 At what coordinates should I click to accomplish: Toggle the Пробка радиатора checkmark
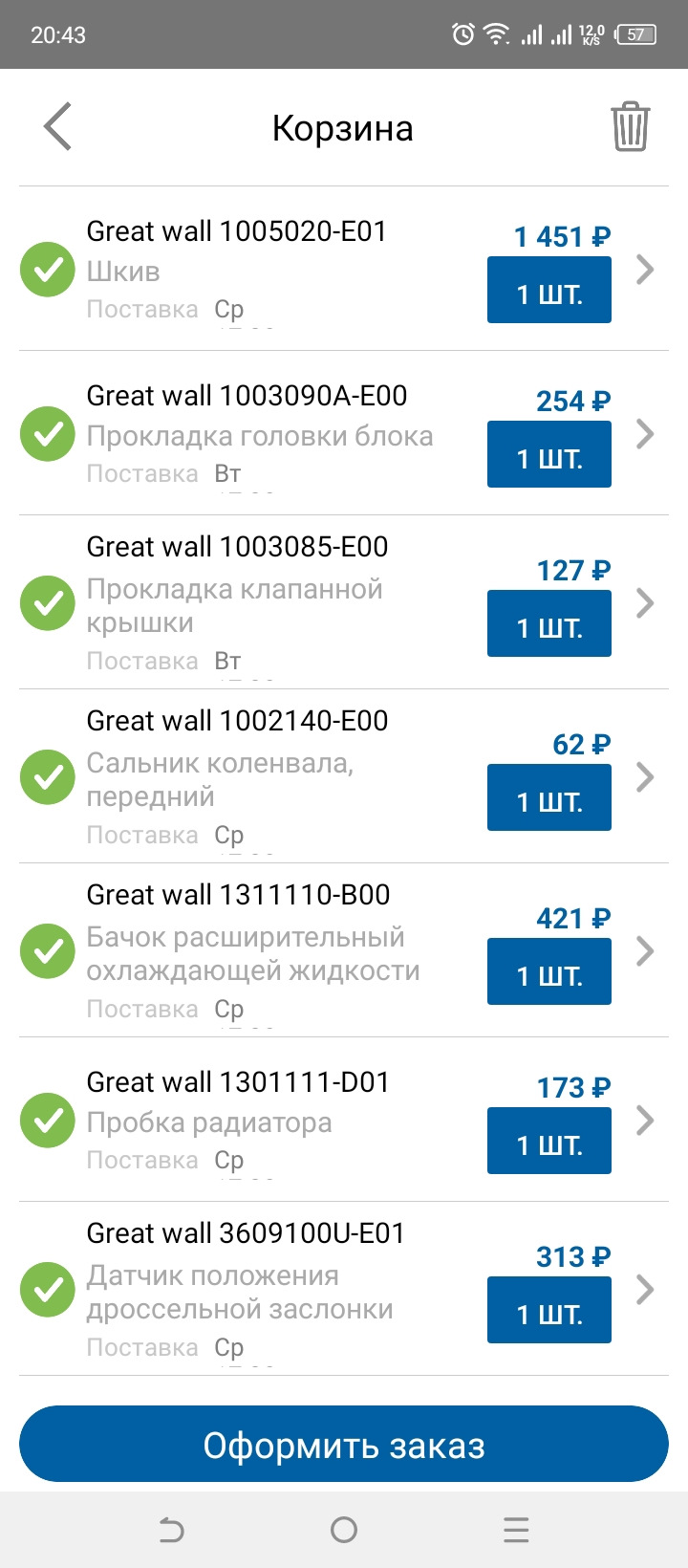click(48, 1121)
